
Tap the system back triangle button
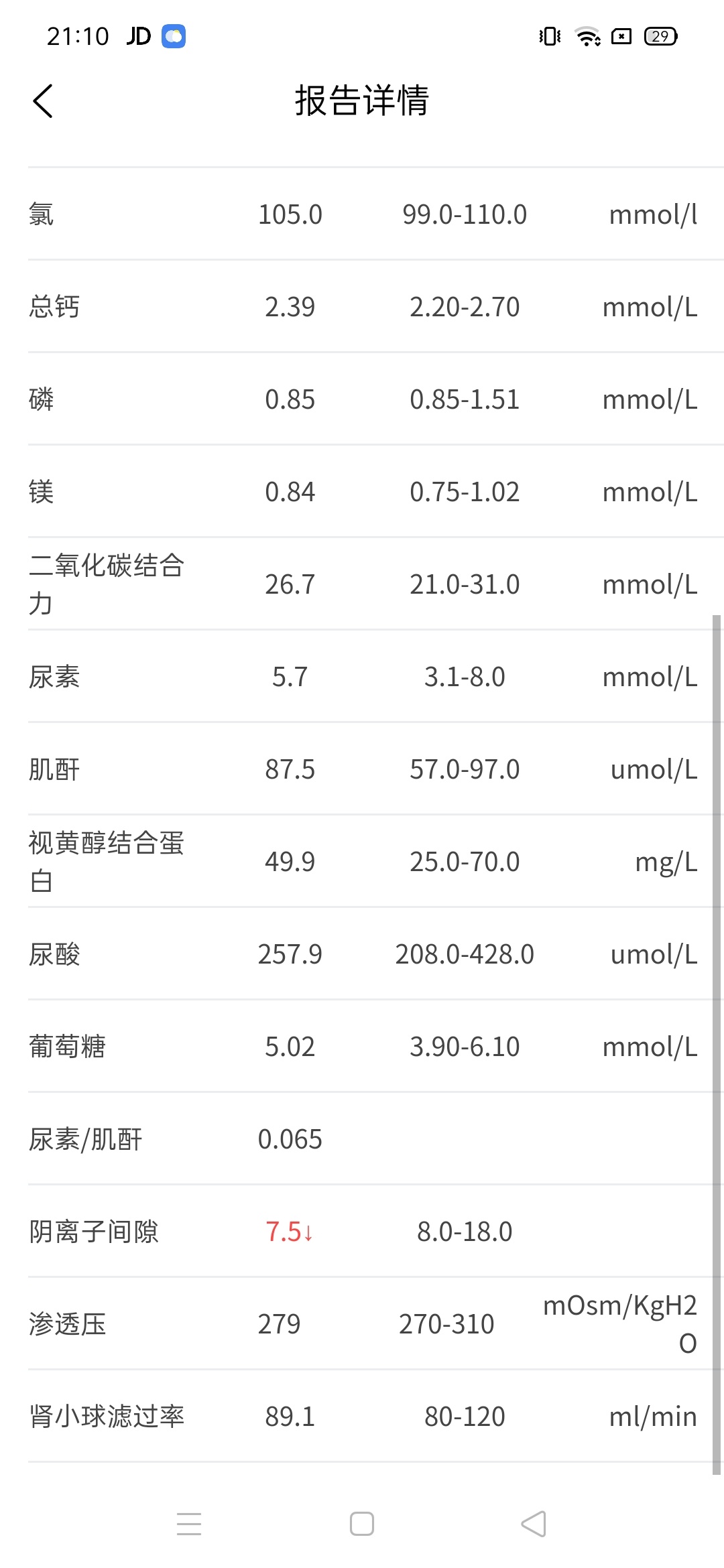point(534,1523)
